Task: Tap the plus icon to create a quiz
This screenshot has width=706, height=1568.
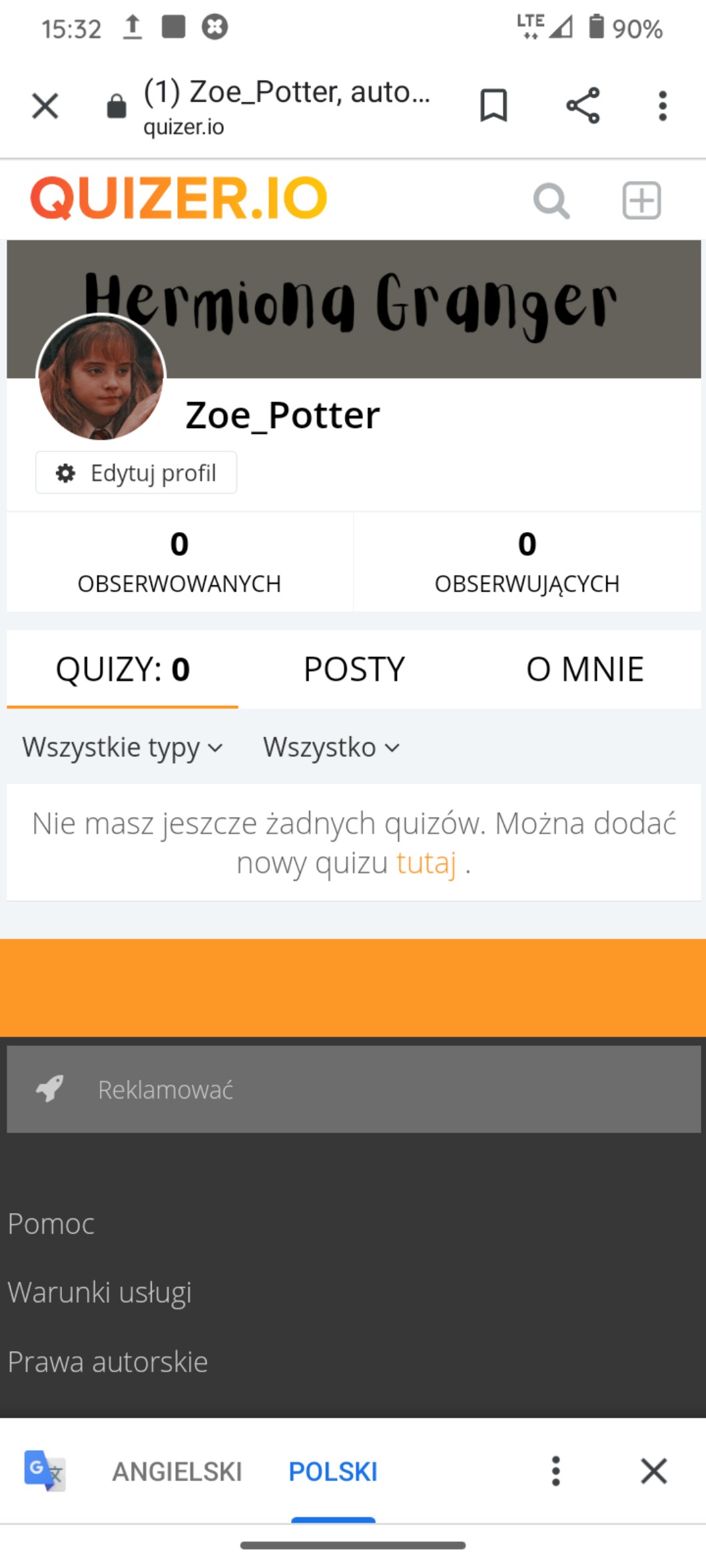Action: coord(641,200)
